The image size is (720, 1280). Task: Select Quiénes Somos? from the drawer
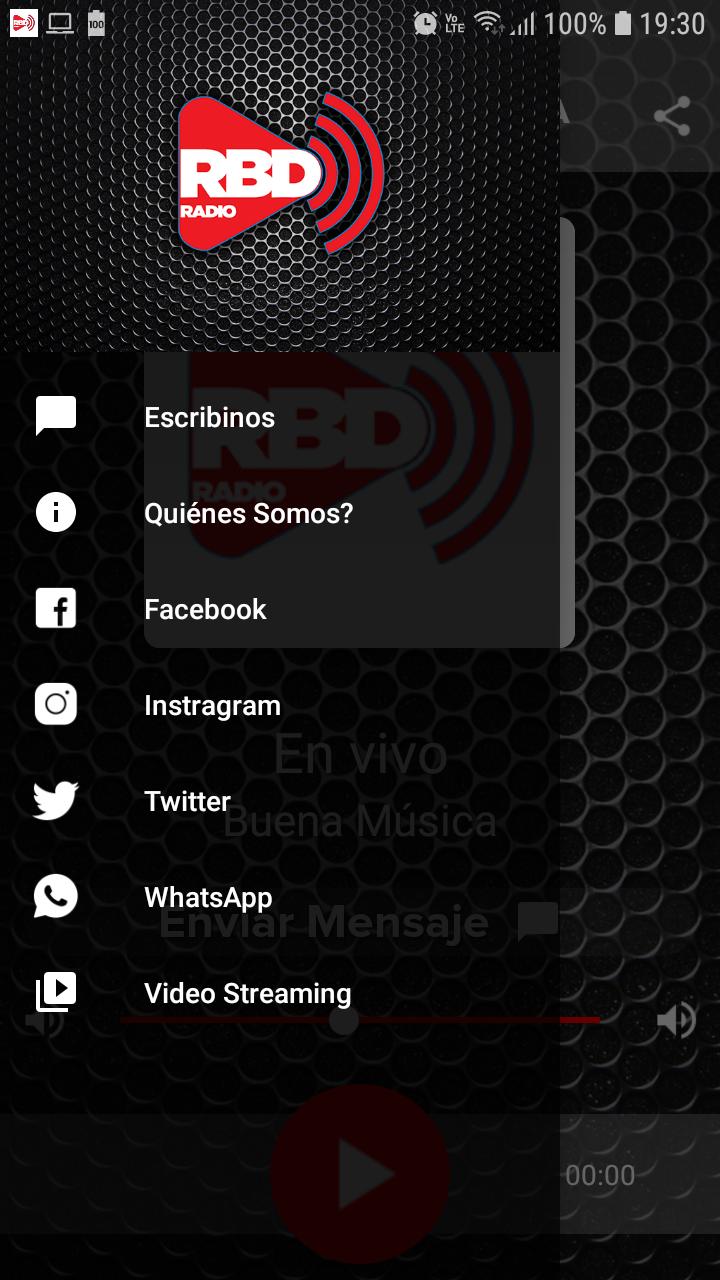click(x=248, y=513)
